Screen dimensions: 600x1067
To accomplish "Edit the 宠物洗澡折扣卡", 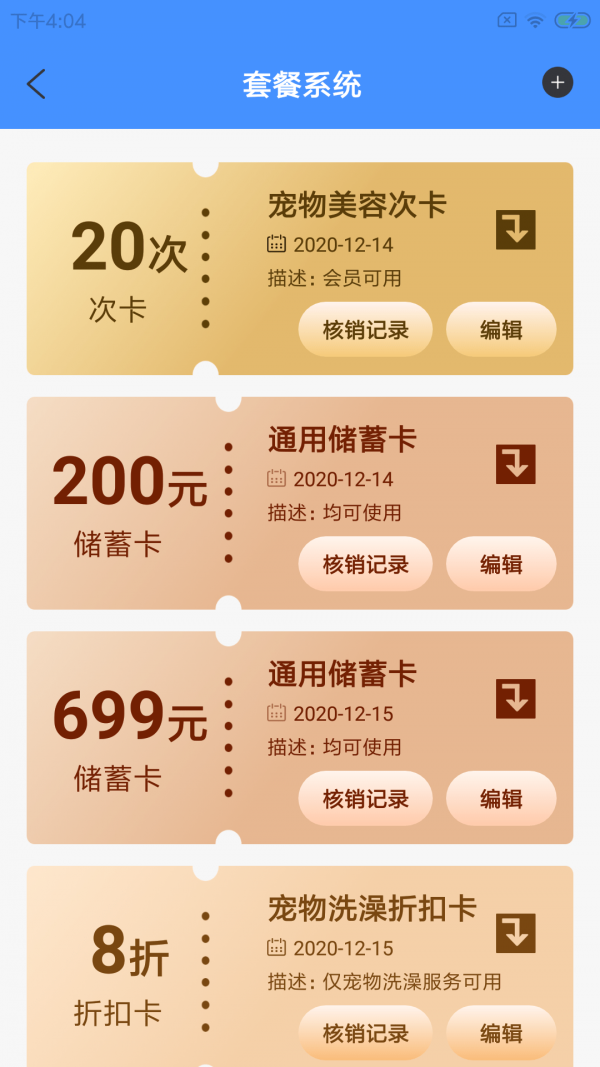I will coord(501,1033).
